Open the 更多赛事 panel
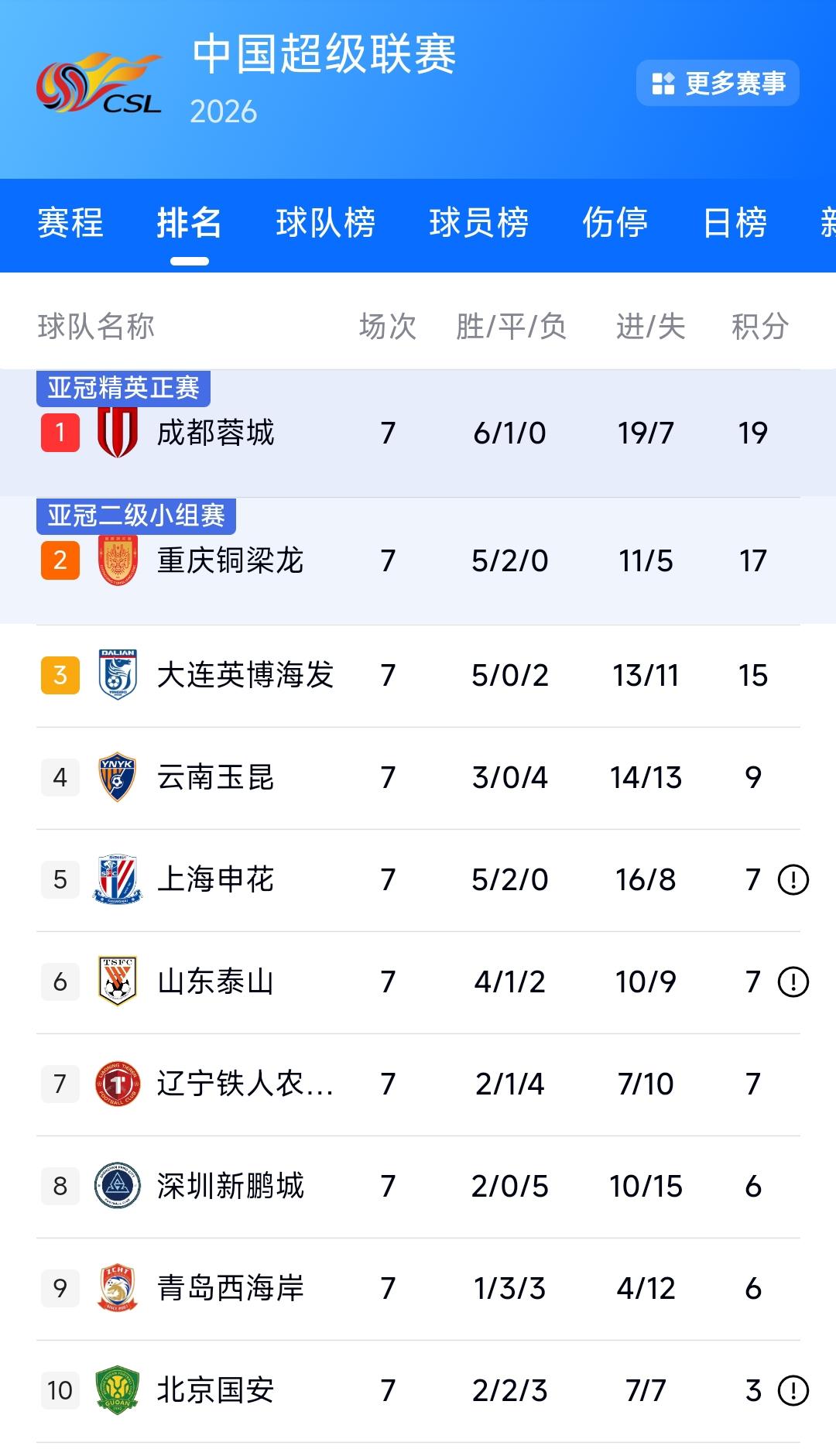 pos(719,83)
